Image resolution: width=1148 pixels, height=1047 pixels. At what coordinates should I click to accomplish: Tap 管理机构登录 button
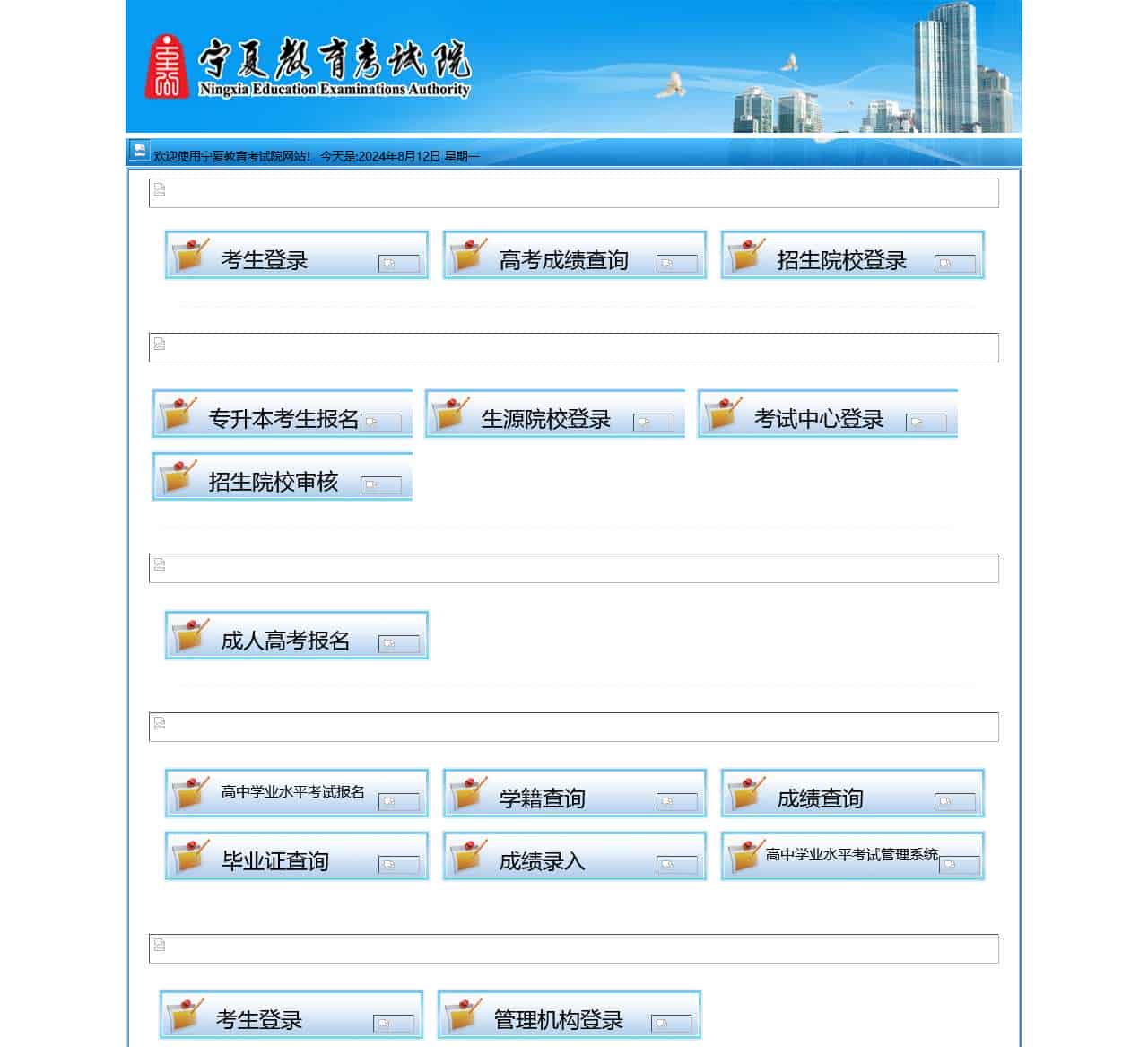[x=569, y=1016]
